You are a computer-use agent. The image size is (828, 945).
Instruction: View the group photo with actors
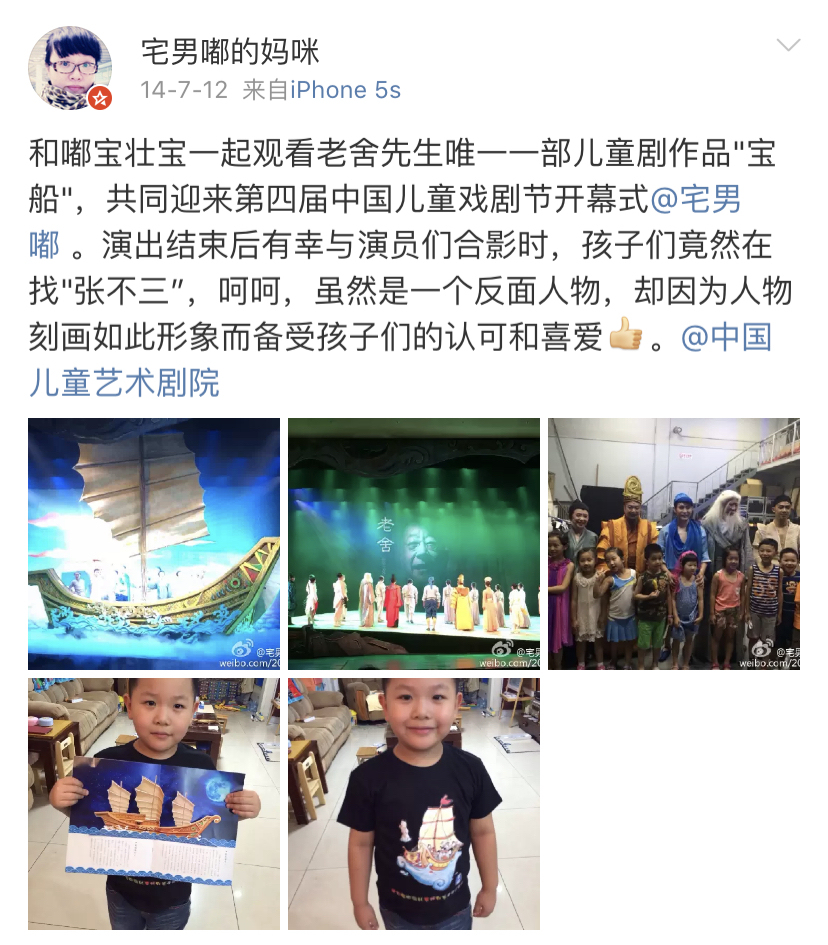click(674, 544)
